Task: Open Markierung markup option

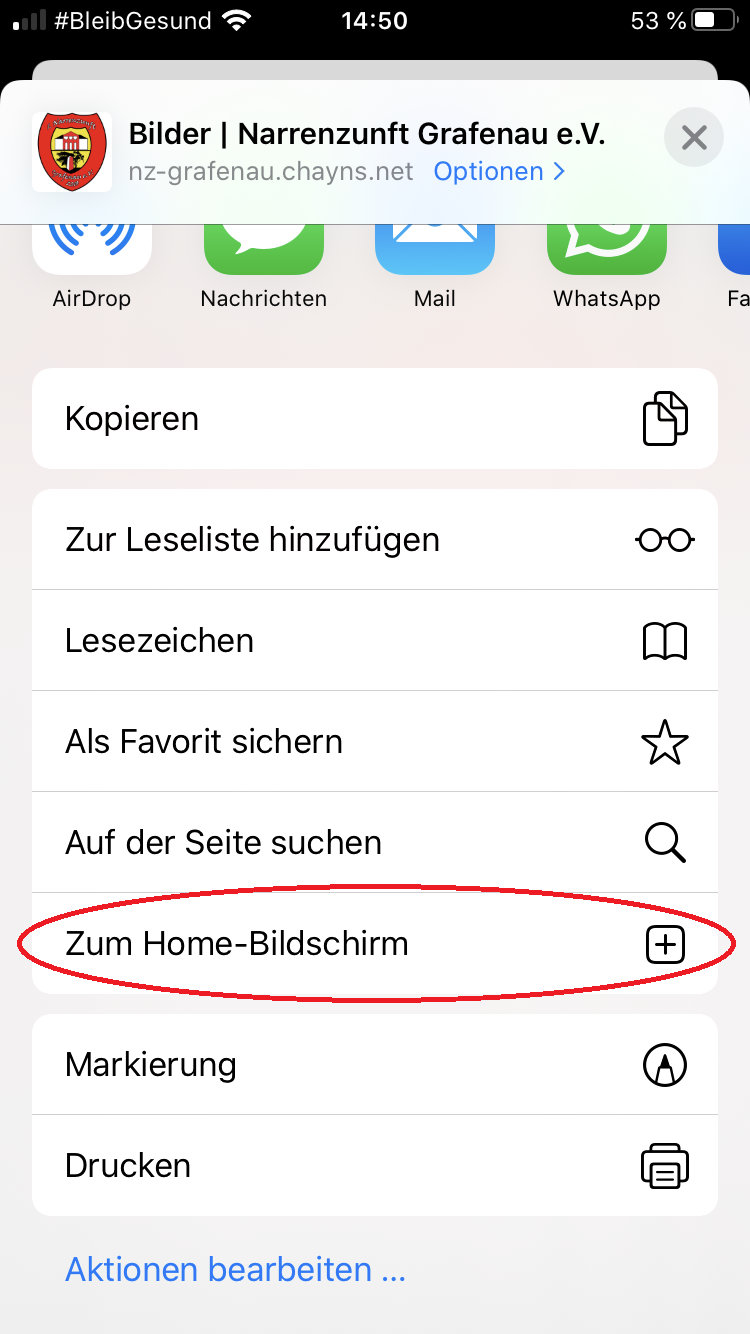Action: 374,1065
